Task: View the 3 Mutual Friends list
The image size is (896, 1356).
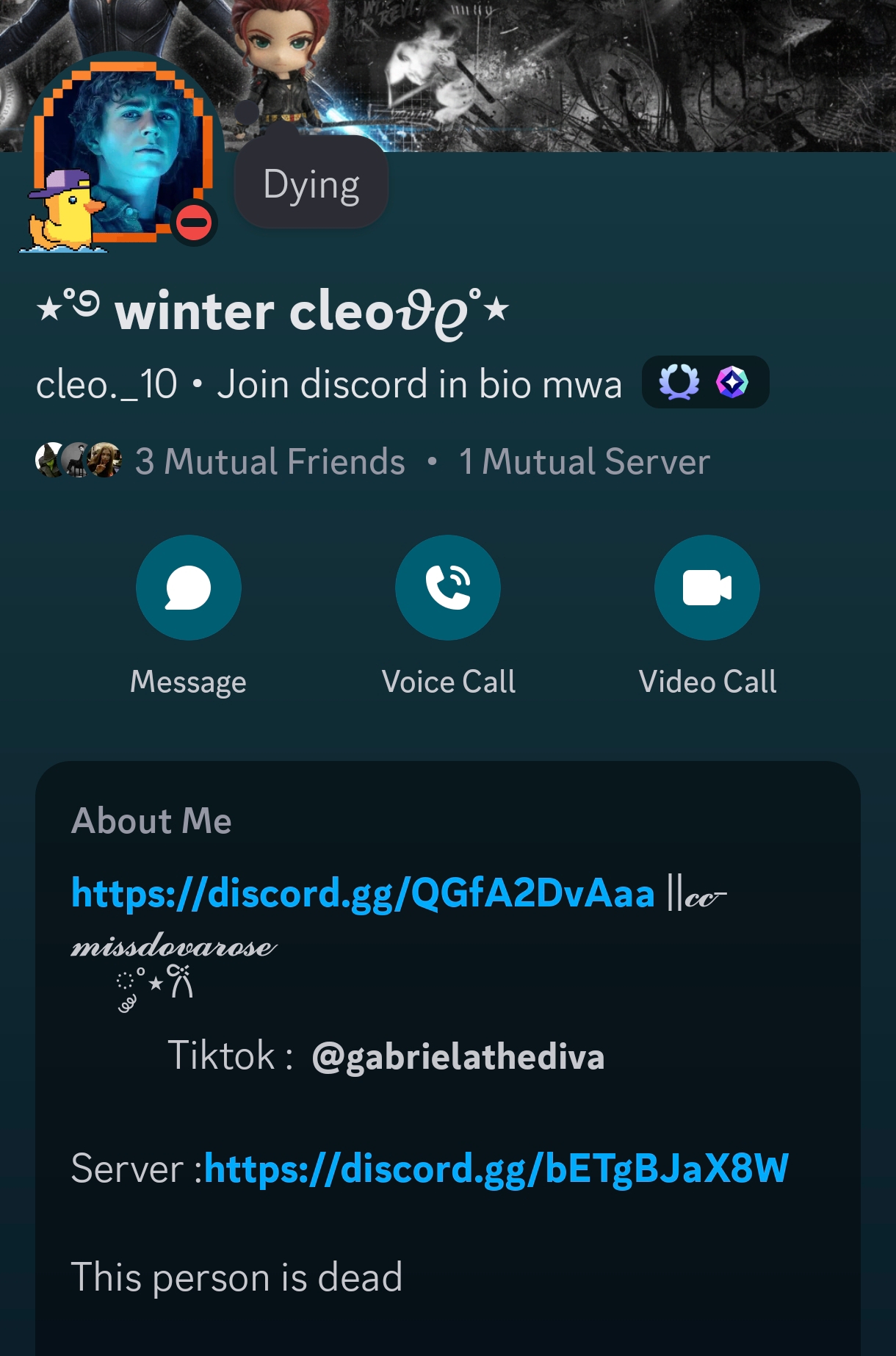Action: click(269, 461)
